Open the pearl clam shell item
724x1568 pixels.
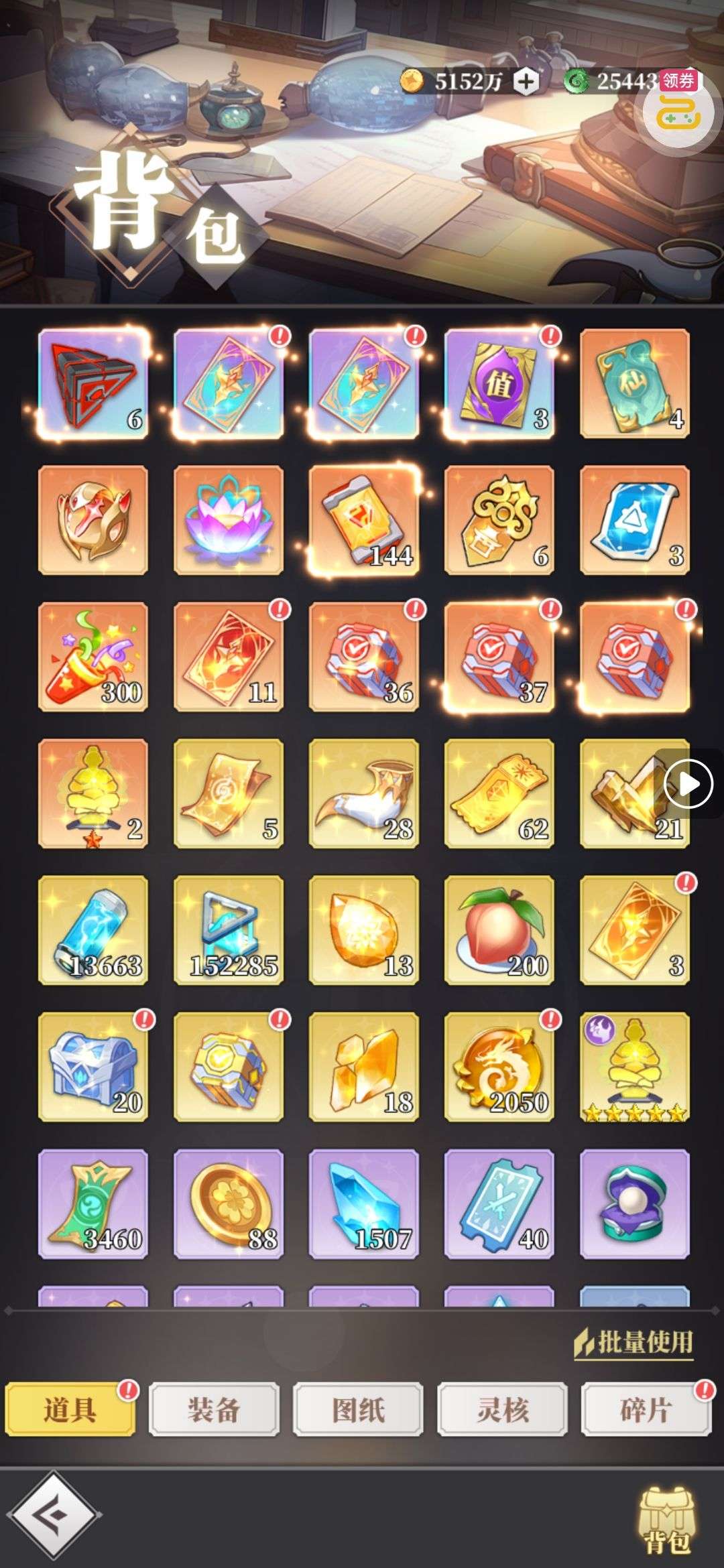click(x=634, y=1203)
